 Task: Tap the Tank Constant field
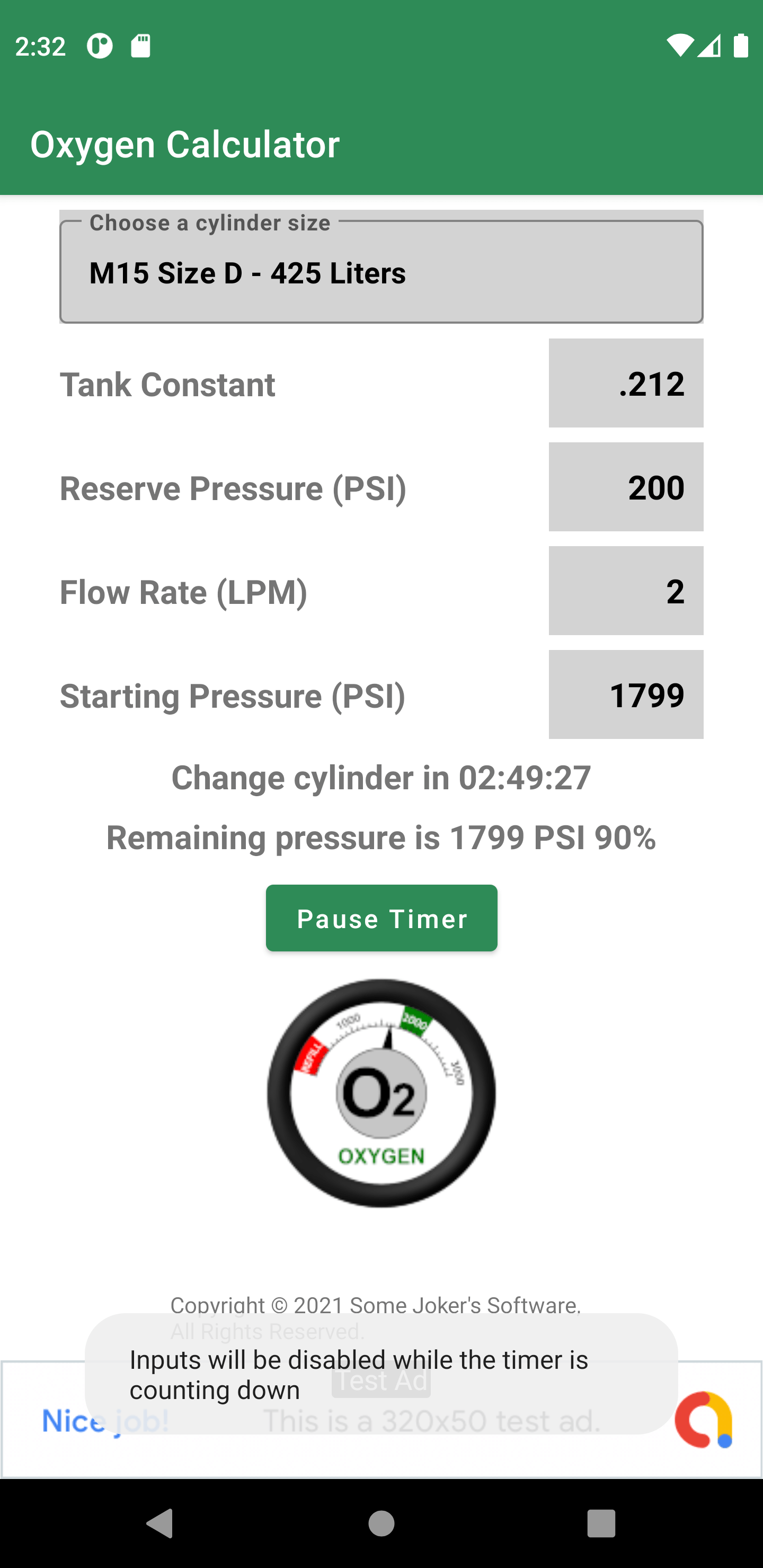pyautogui.click(x=625, y=384)
